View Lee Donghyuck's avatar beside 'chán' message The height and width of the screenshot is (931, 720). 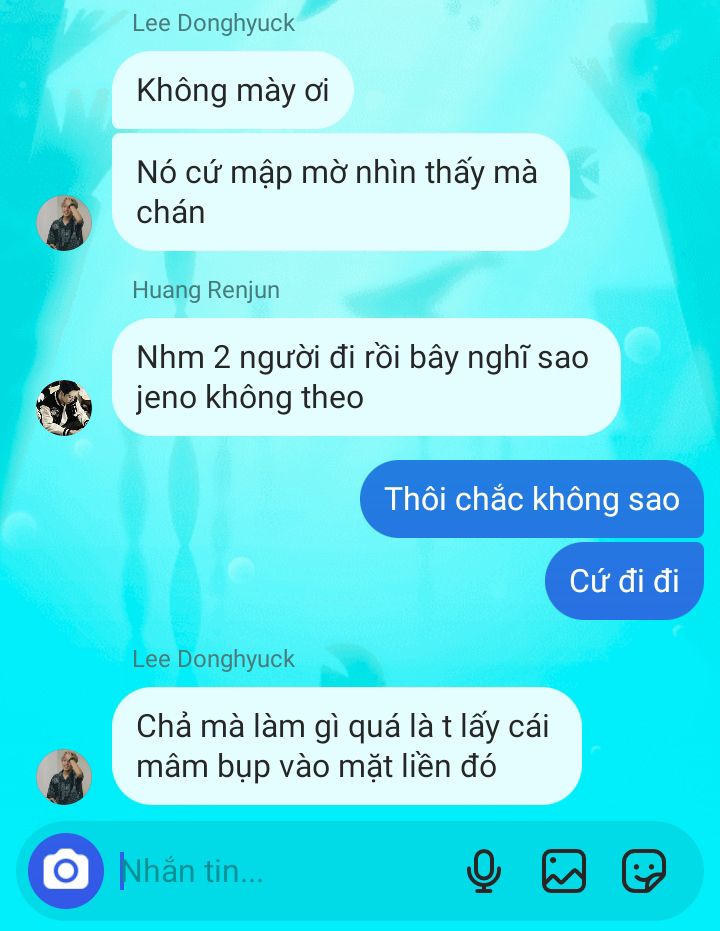(64, 222)
